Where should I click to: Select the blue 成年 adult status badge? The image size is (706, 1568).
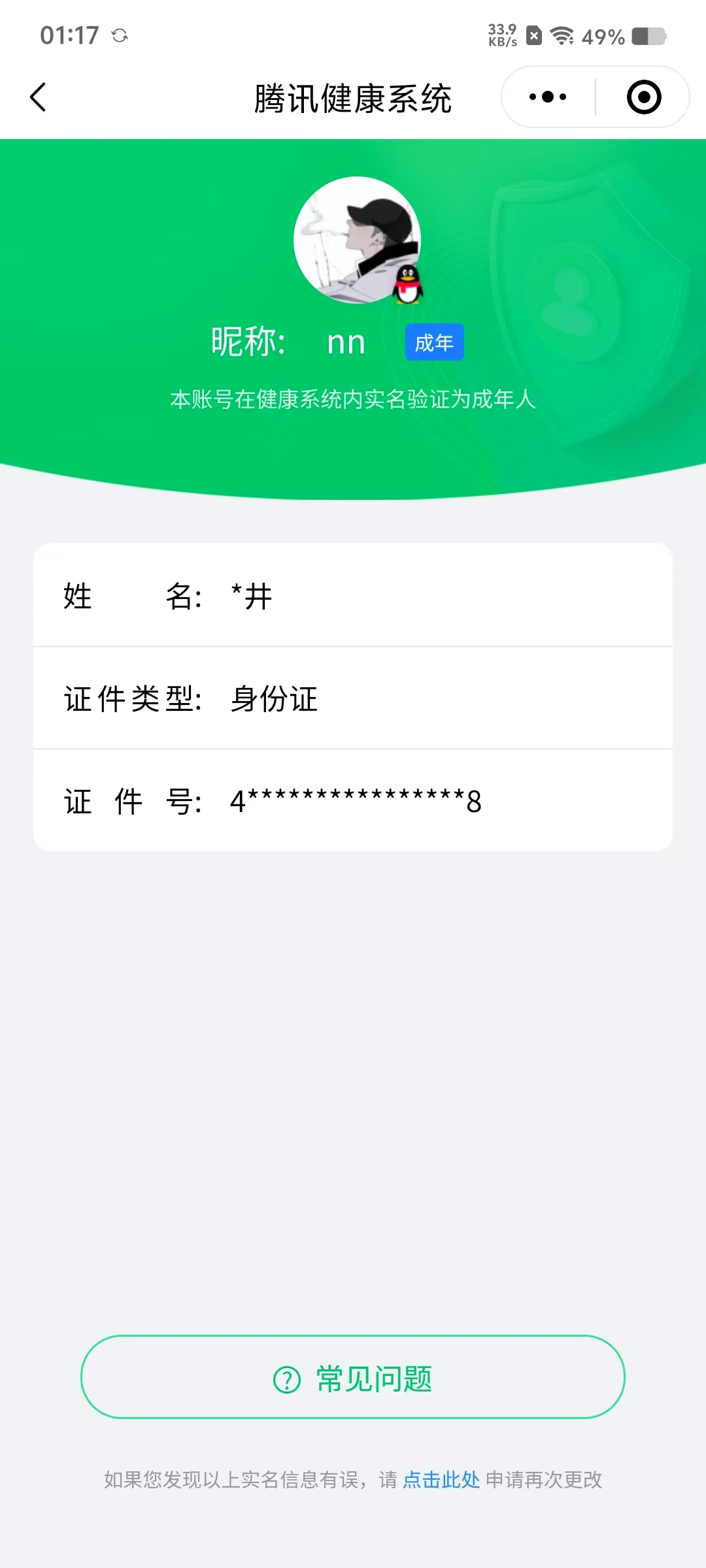pos(434,342)
